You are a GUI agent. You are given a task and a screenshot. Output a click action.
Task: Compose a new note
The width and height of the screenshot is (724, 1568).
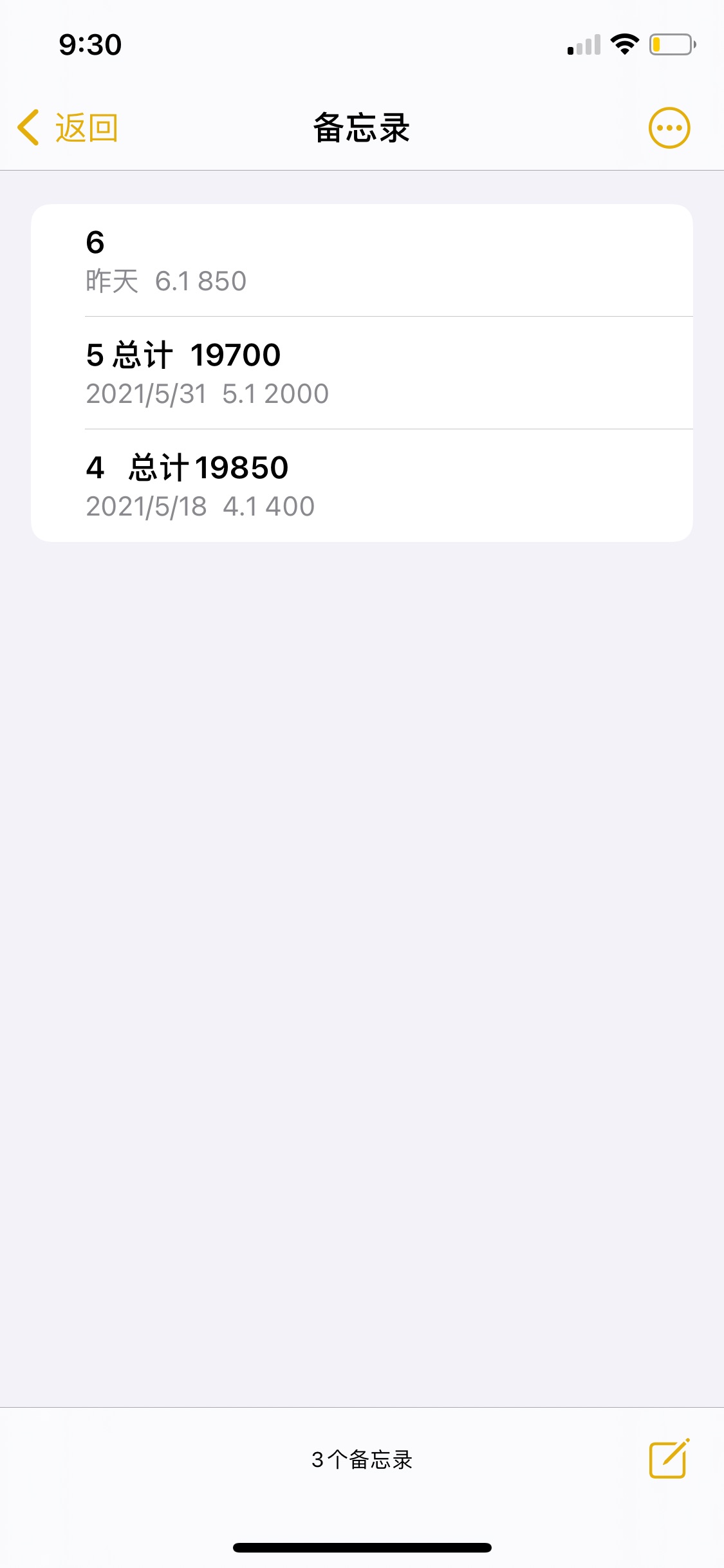click(x=669, y=1459)
